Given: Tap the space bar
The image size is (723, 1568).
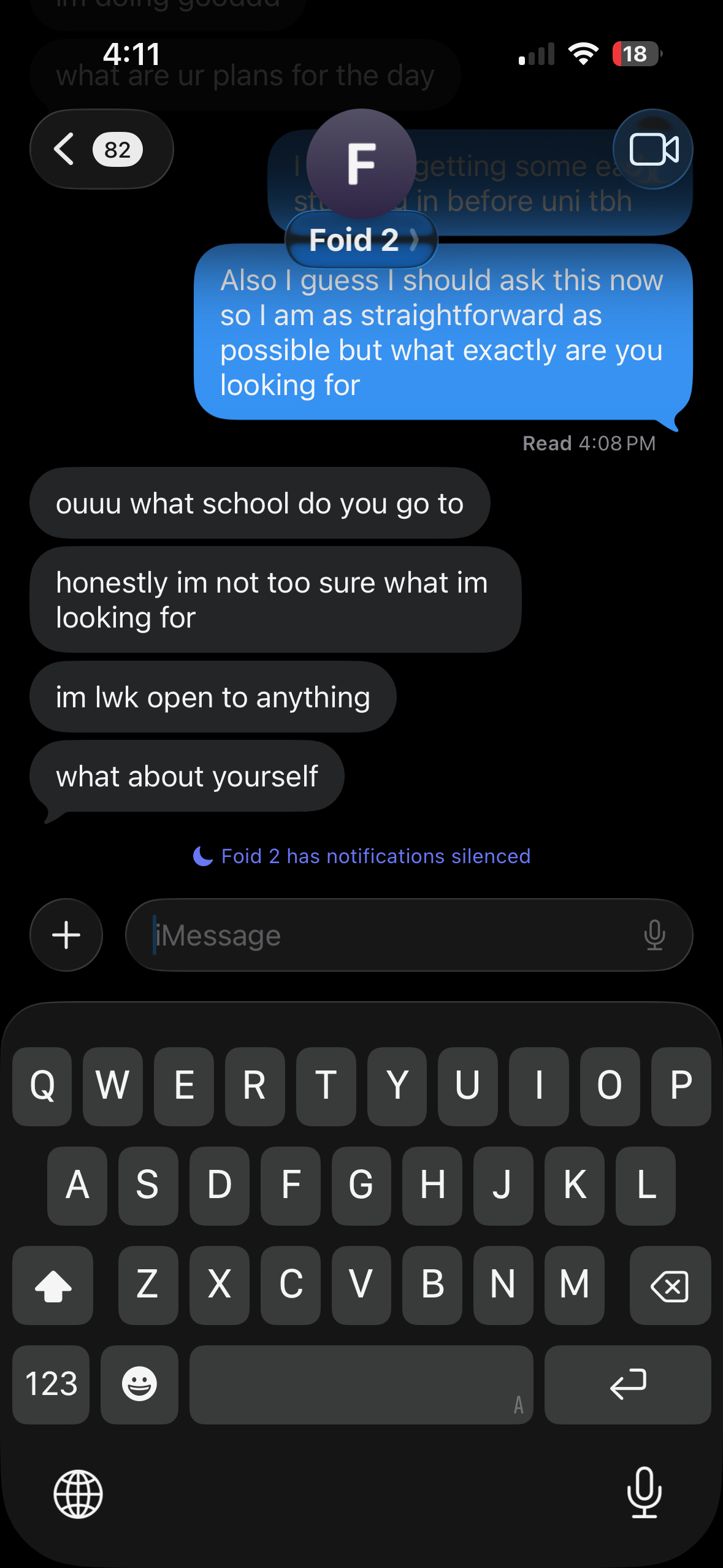Looking at the screenshot, I should 361,1384.
